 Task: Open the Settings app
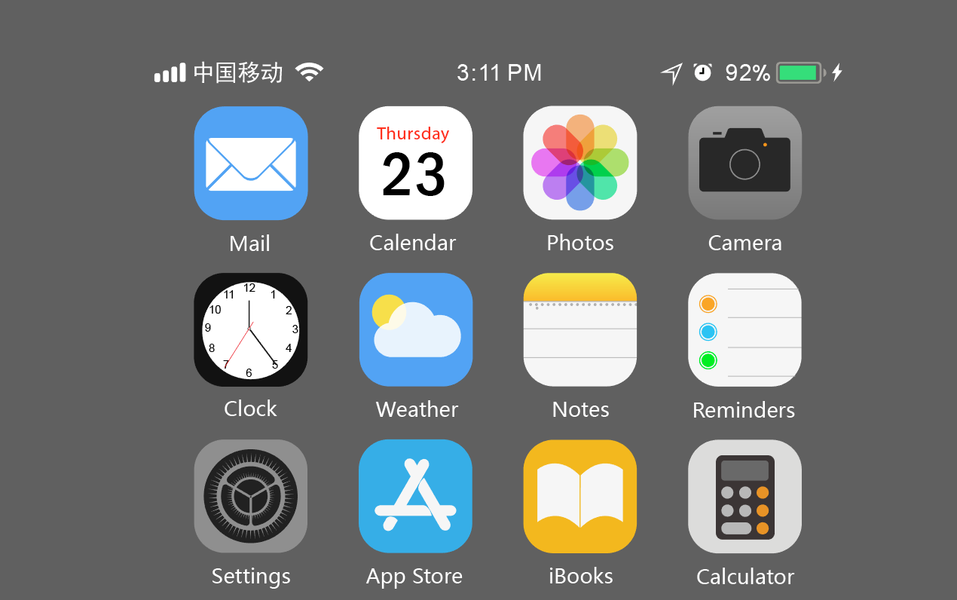pos(250,496)
